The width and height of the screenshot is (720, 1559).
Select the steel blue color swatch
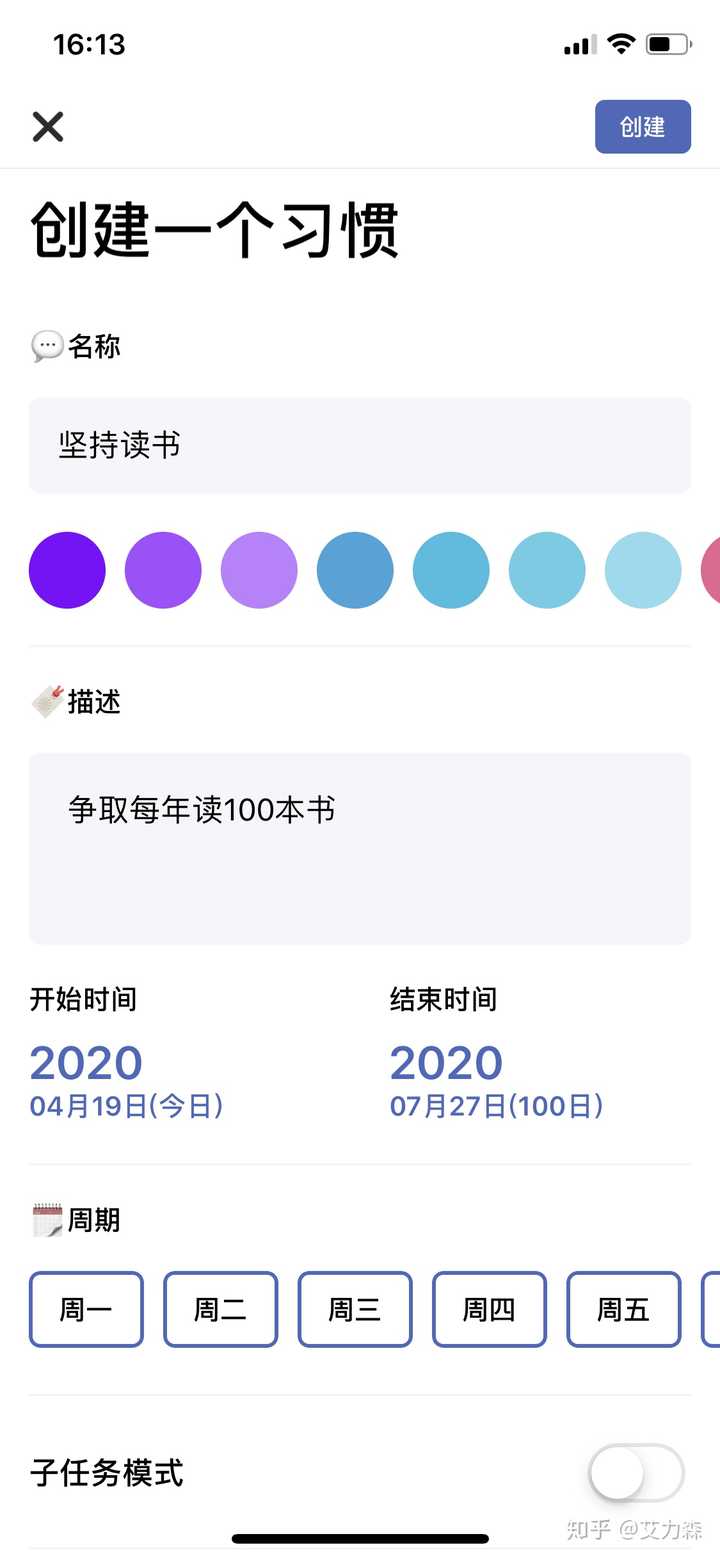point(355,570)
